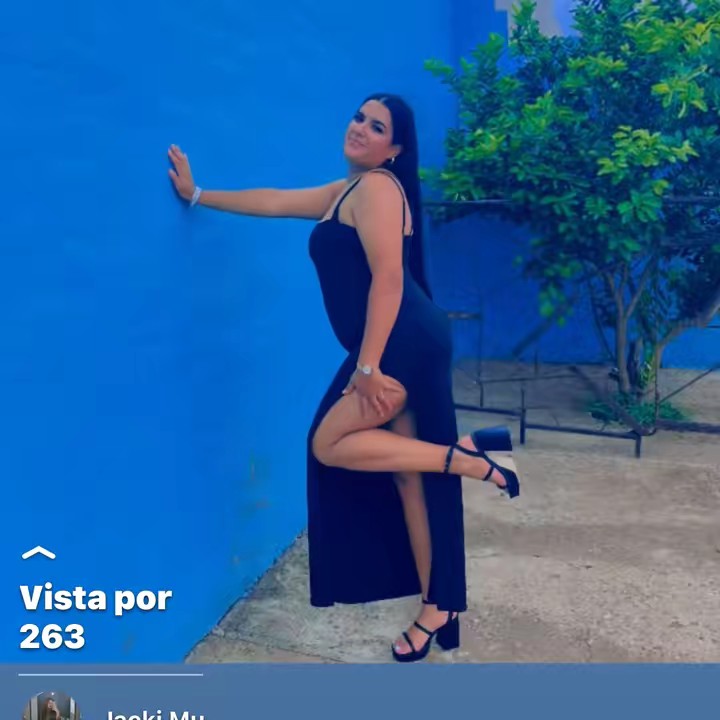Expand the viewers list with the up chevron

tap(38, 553)
